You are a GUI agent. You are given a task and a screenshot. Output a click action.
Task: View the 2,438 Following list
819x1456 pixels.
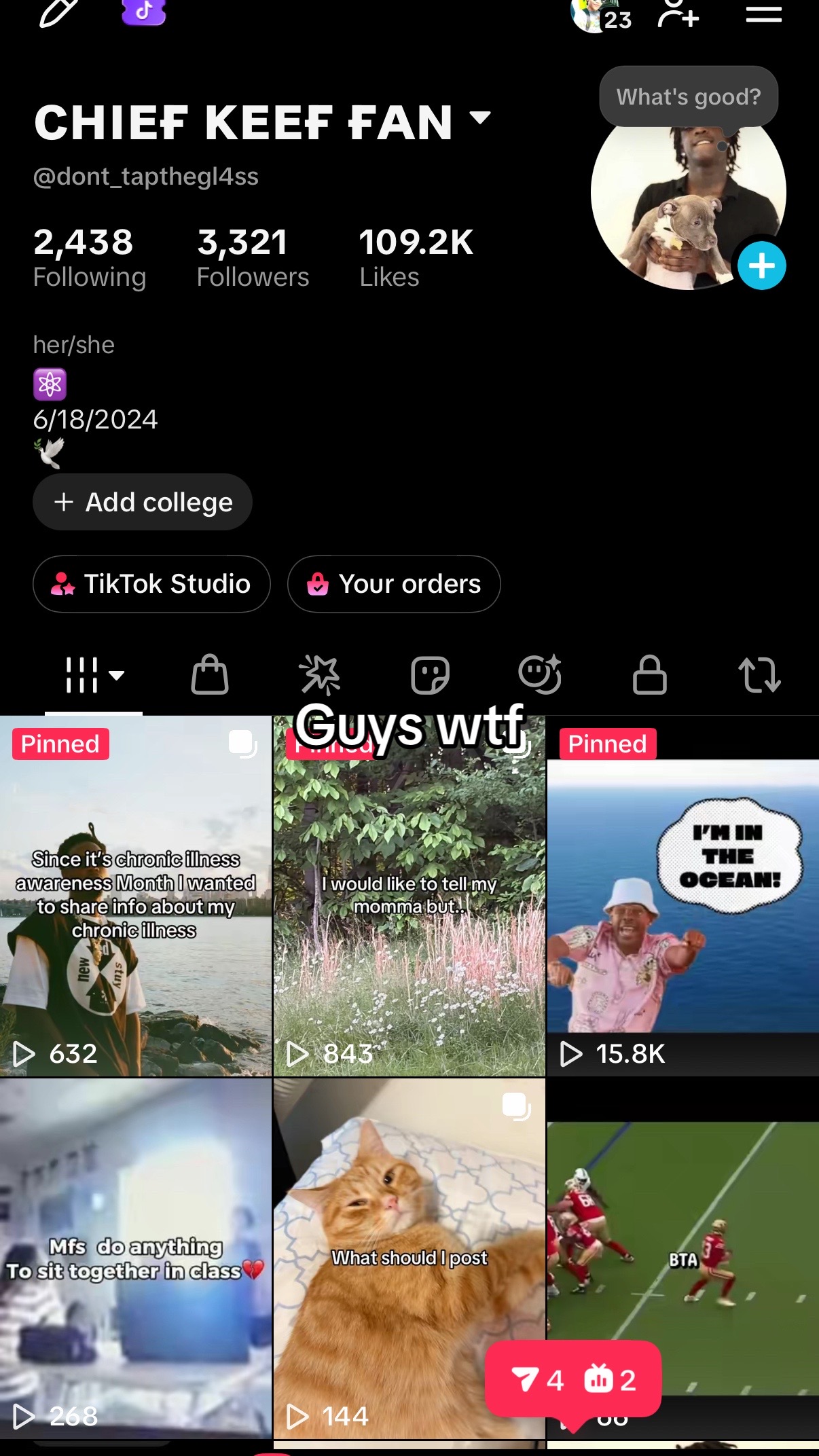tap(90, 258)
